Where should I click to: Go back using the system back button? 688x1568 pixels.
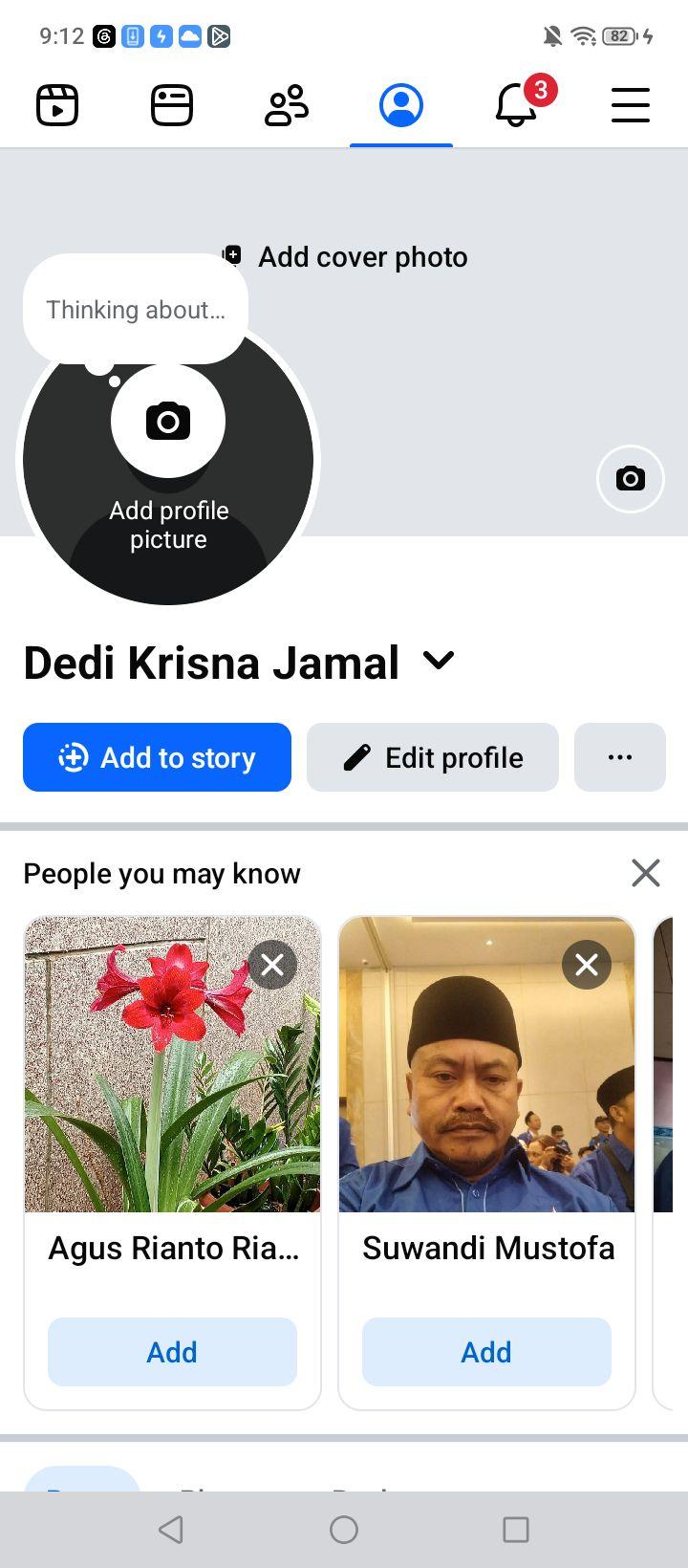pyautogui.click(x=171, y=1530)
